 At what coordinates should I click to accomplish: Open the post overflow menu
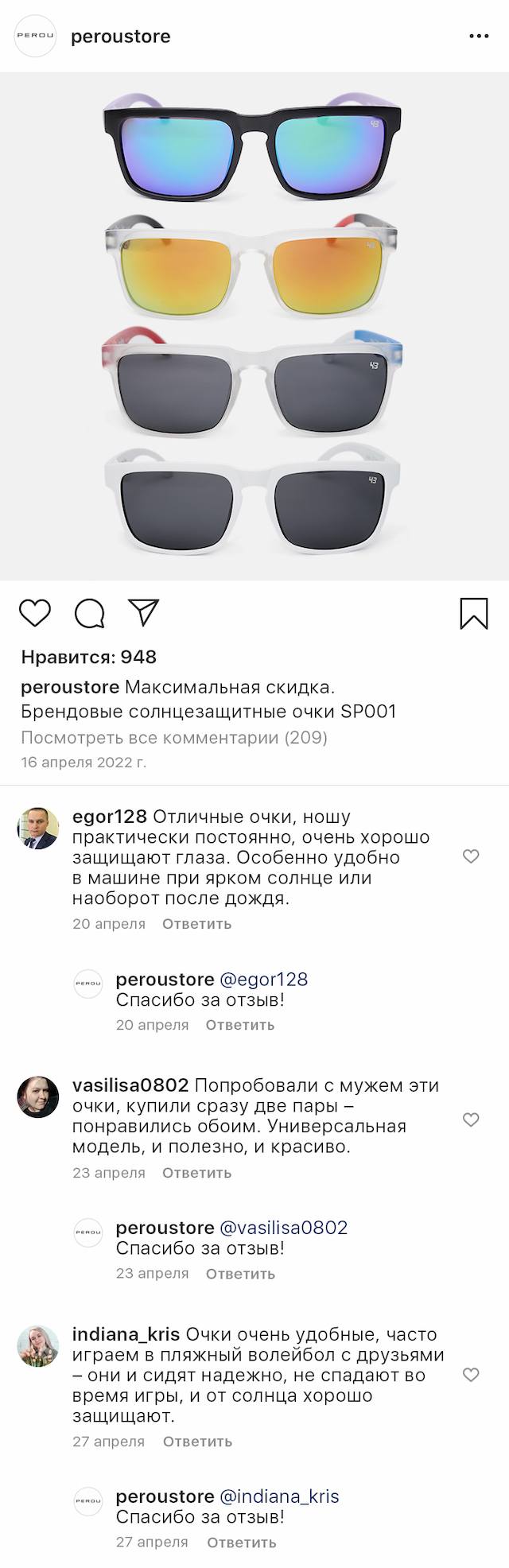click(478, 37)
